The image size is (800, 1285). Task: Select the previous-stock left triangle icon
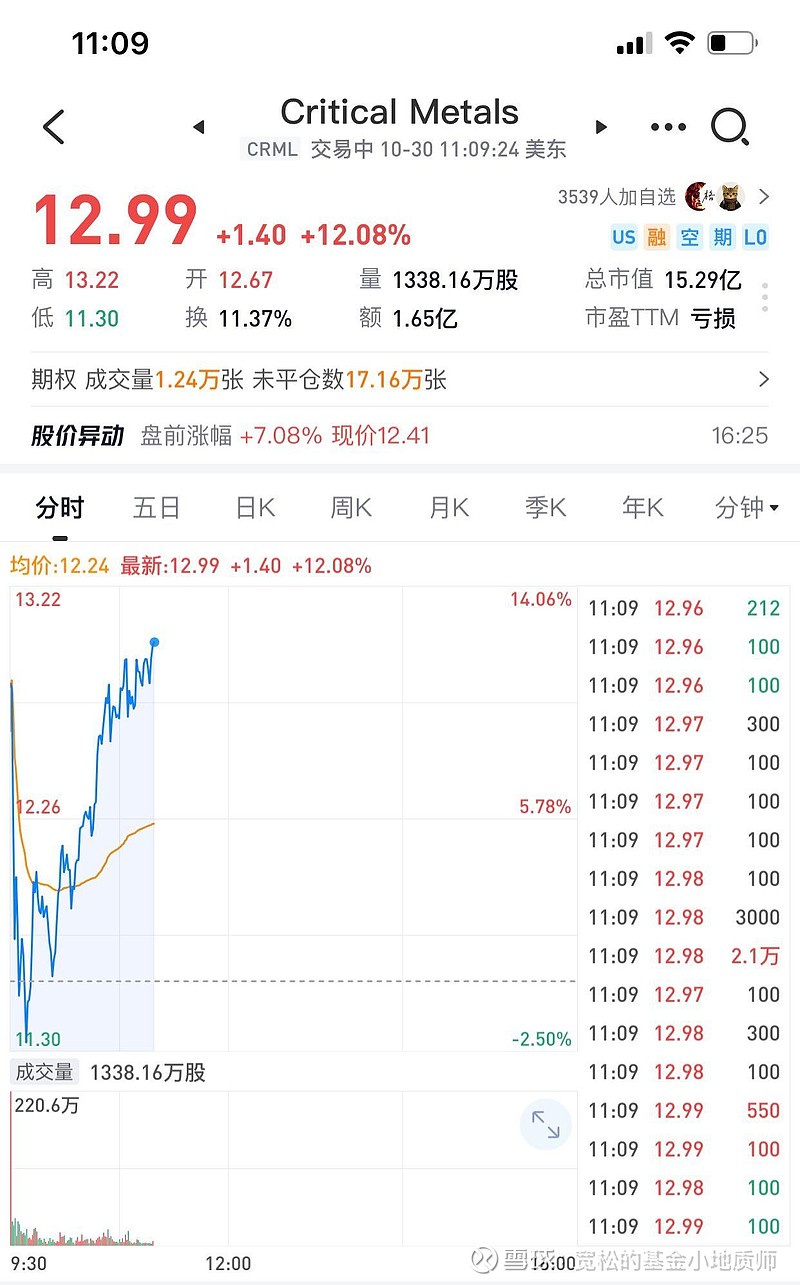pyautogui.click(x=198, y=128)
